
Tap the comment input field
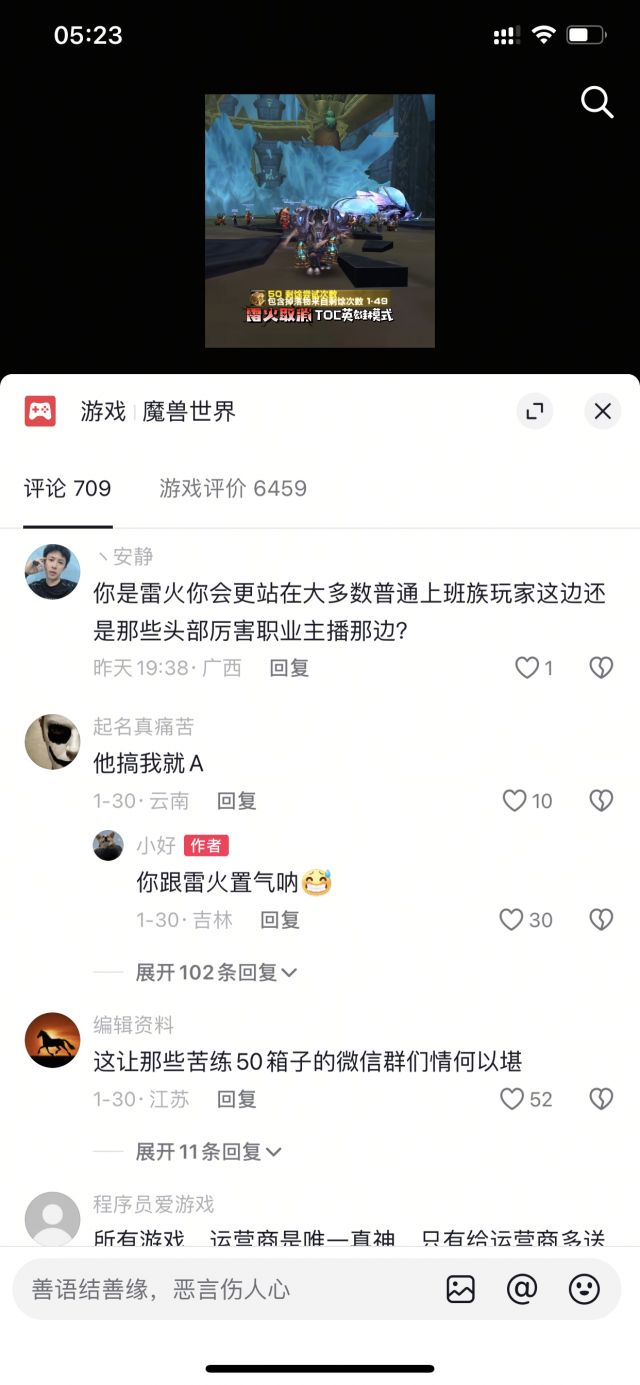point(220,1289)
